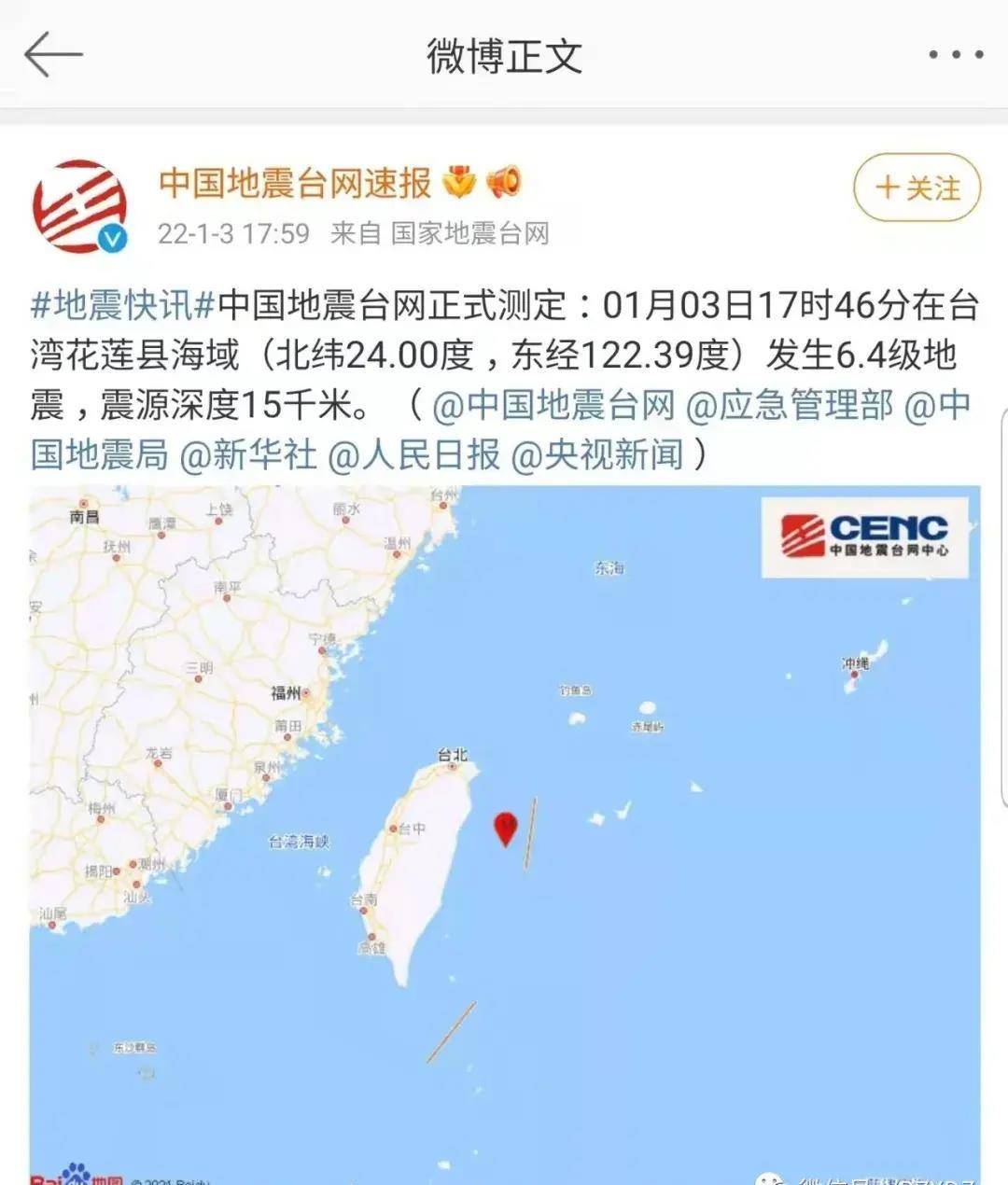Click the @央视新闻 mention
Image resolution: width=1008 pixels, height=1185 pixels.
[595, 455]
